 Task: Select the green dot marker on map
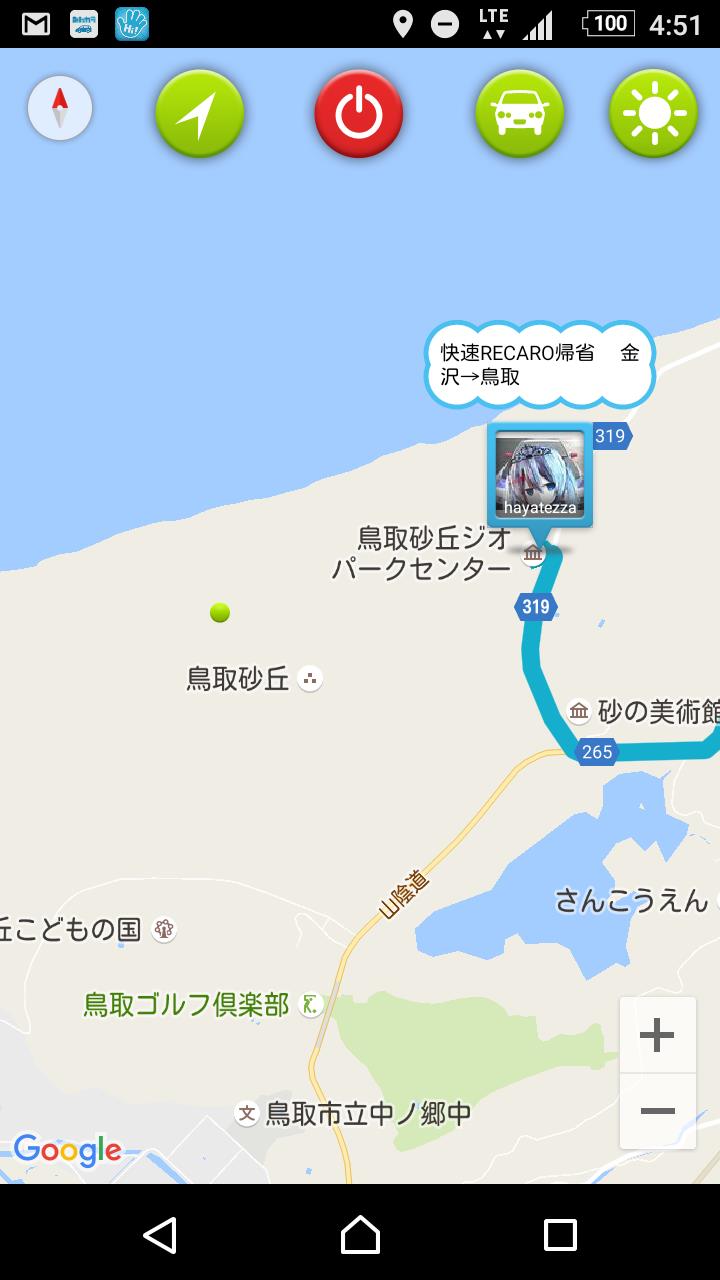(x=220, y=612)
